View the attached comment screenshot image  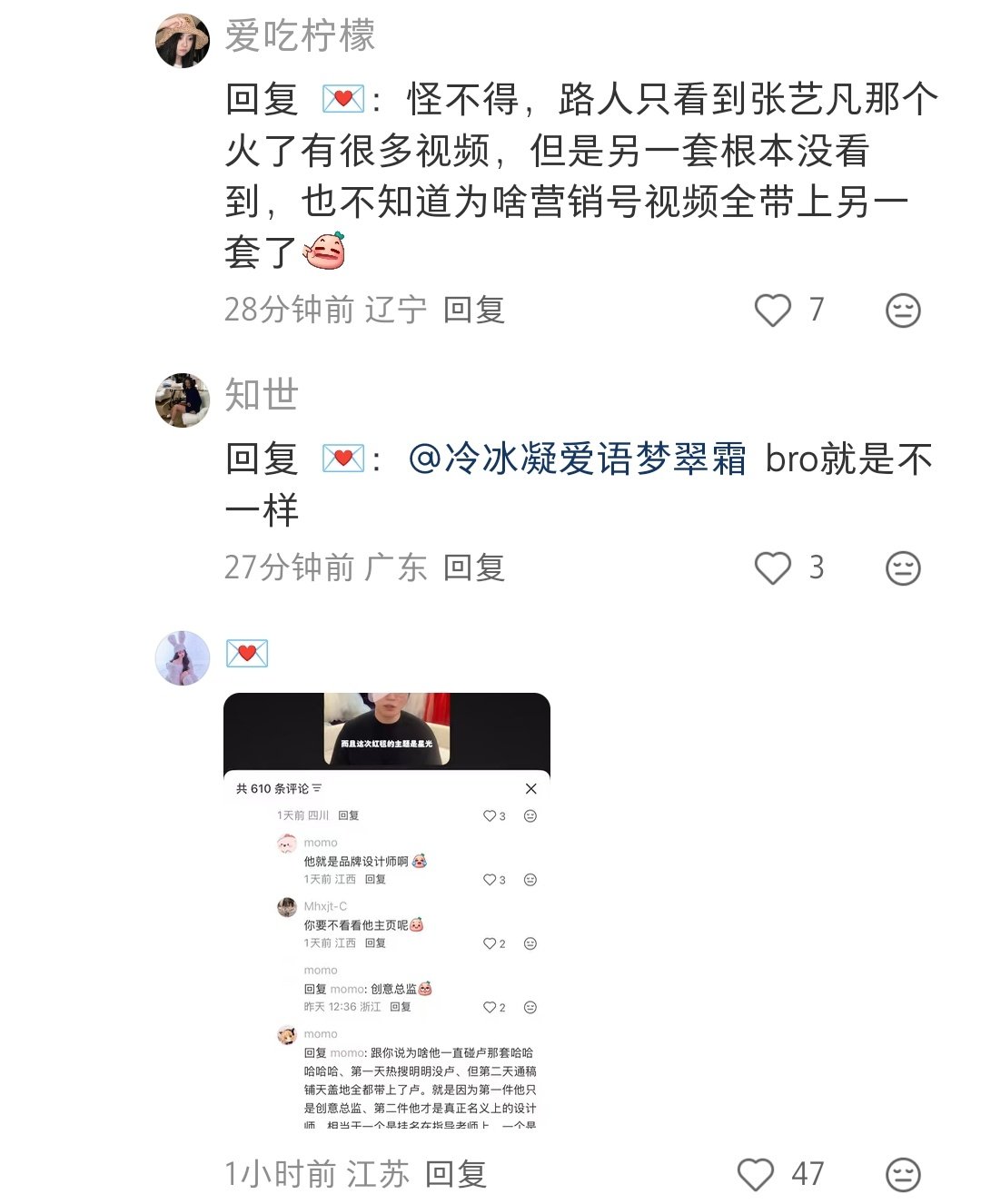tap(387, 910)
